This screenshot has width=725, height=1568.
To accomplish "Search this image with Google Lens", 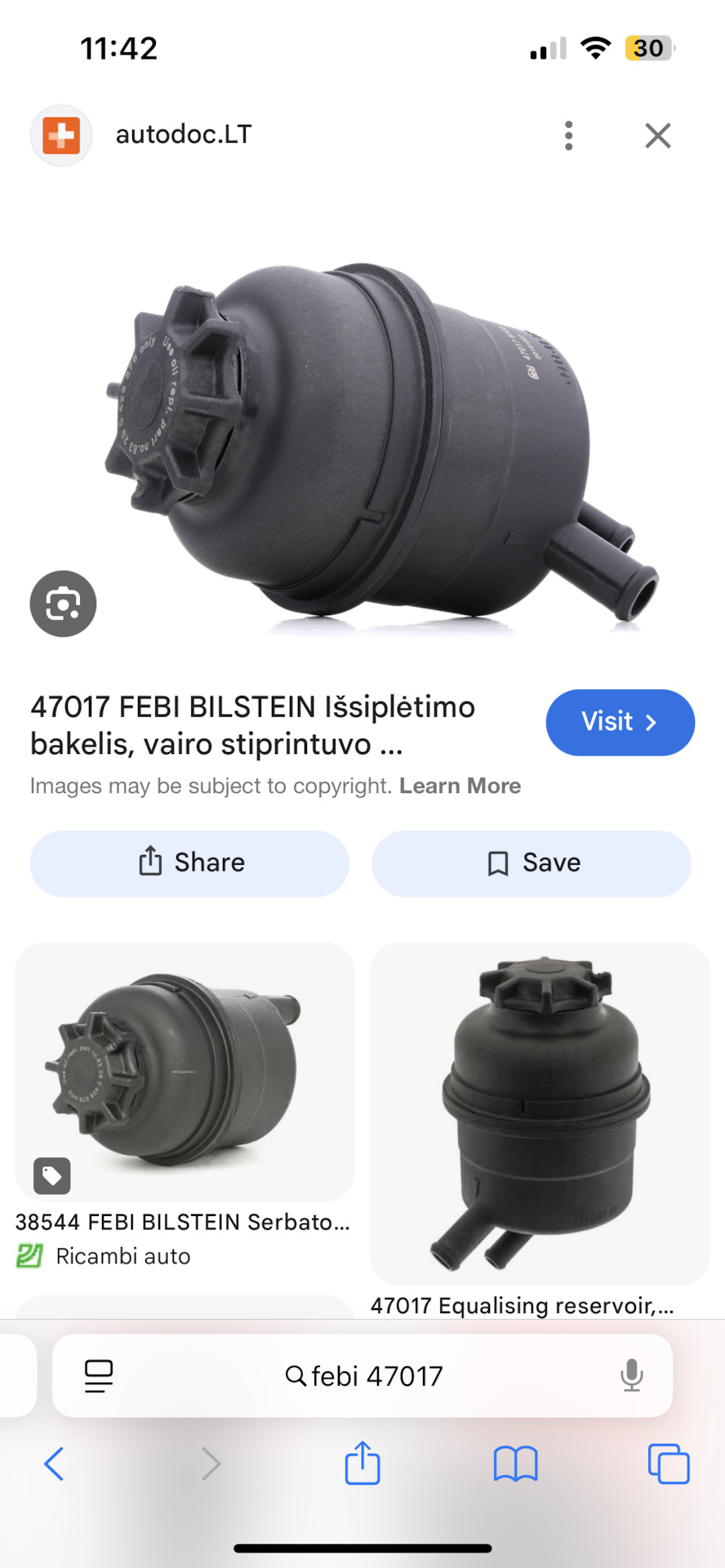I will (63, 604).
